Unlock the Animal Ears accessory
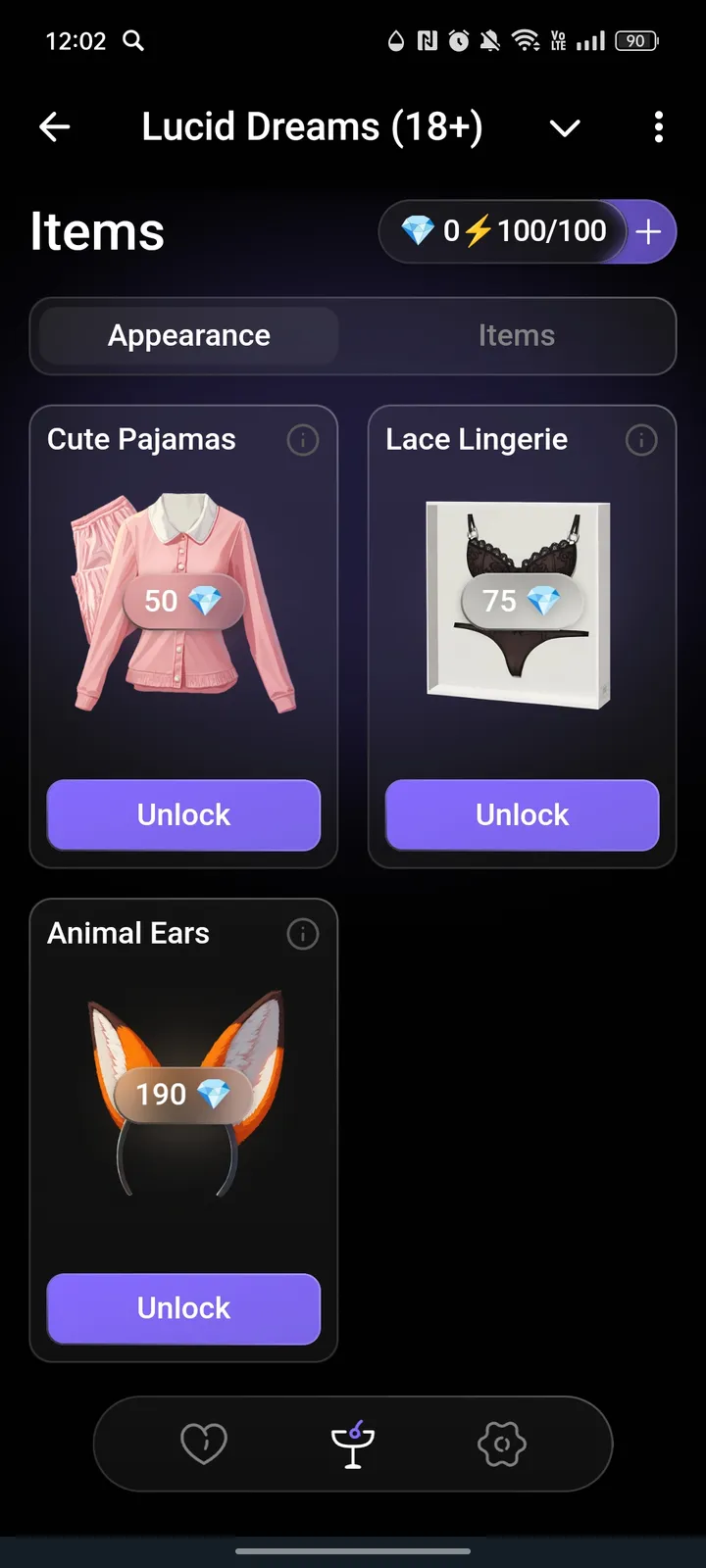Image resolution: width=706 pixels, height=1568 pixels. 183,1308
